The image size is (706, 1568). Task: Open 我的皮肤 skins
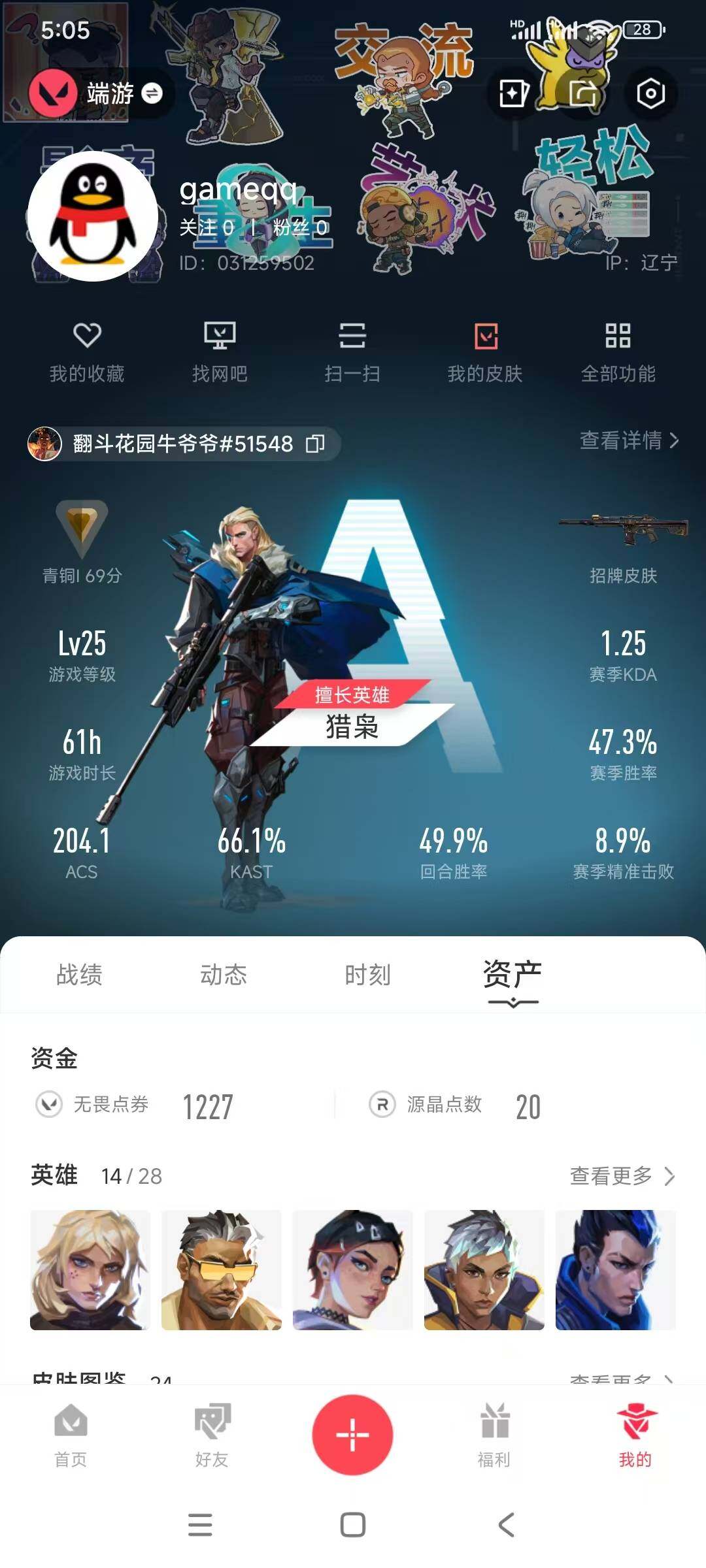point(485,352)
